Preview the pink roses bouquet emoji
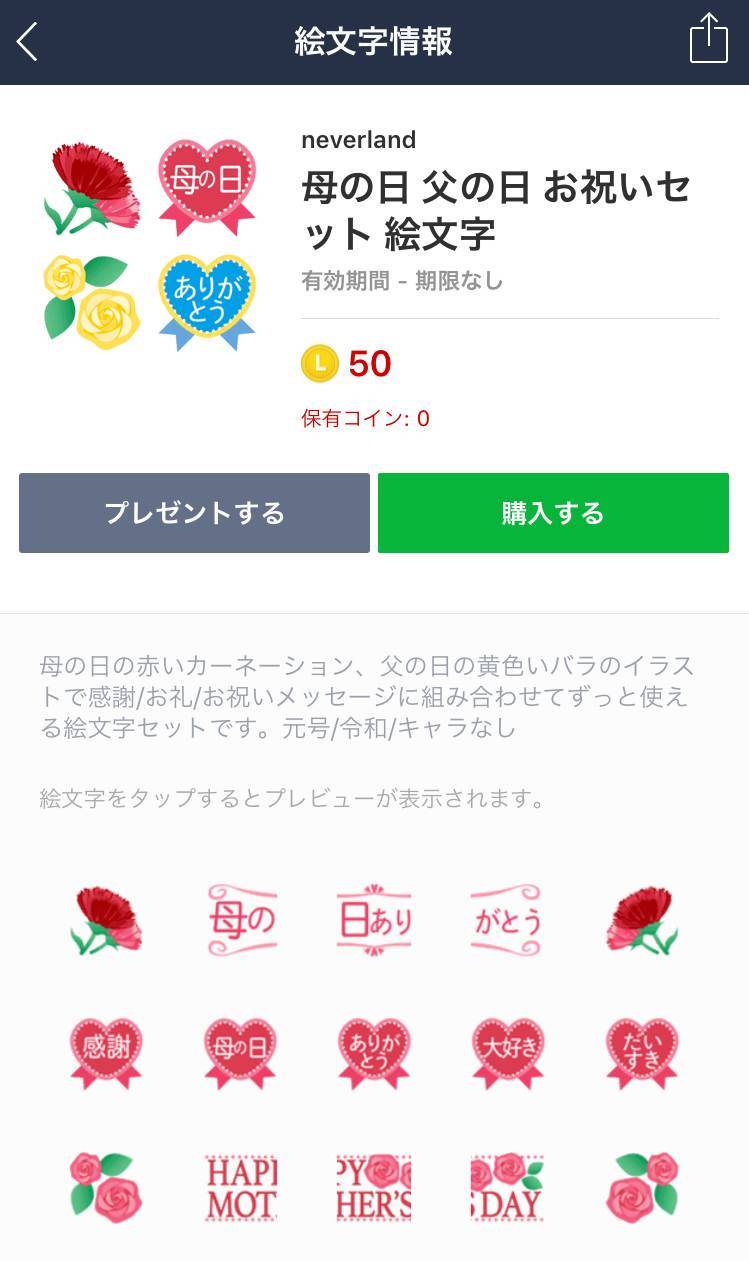 point(106,1186)
